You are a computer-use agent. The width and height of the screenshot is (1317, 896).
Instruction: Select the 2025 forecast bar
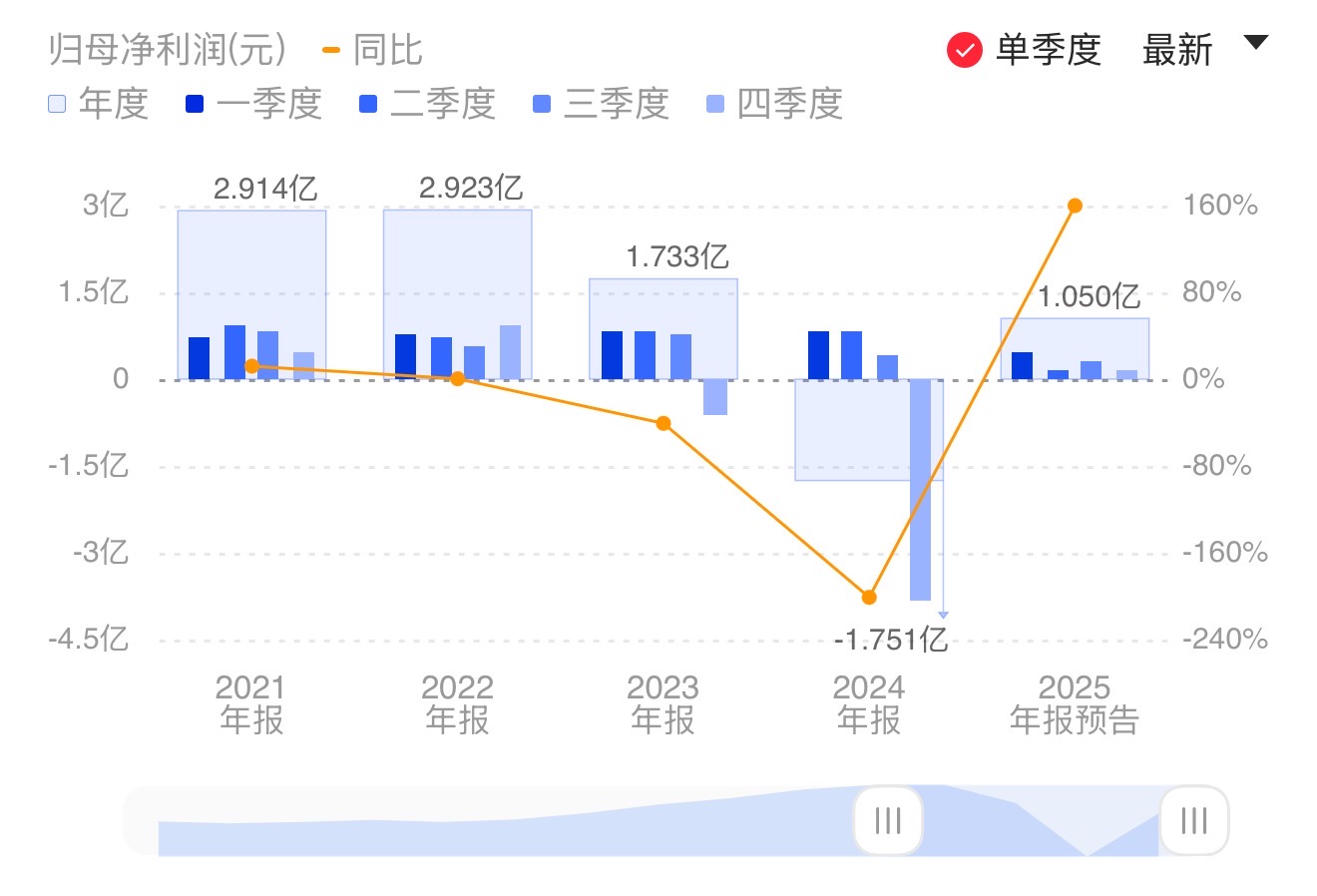pyautogui.click(x=1075, y=337)
